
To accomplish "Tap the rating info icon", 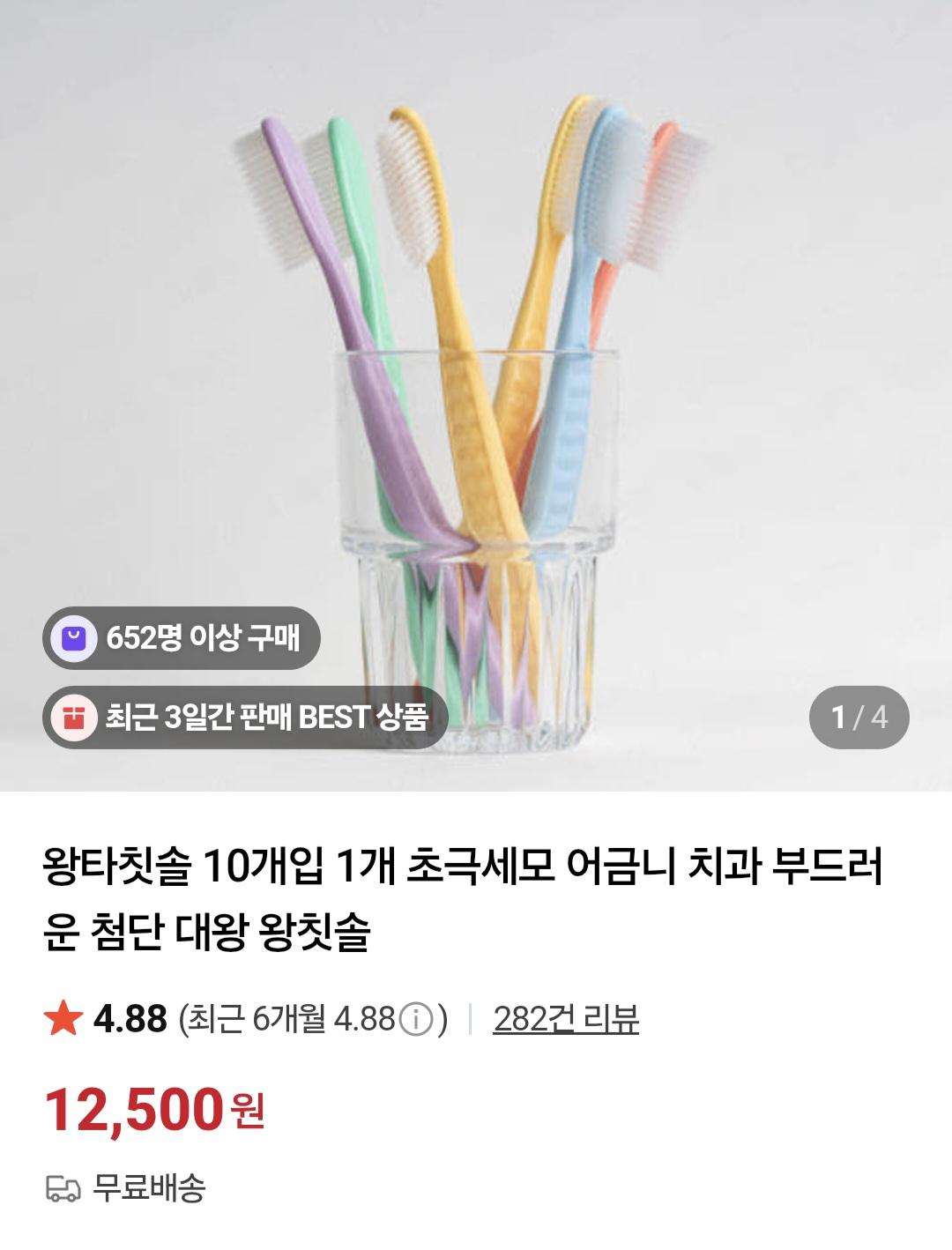I will click(415, 1020).
